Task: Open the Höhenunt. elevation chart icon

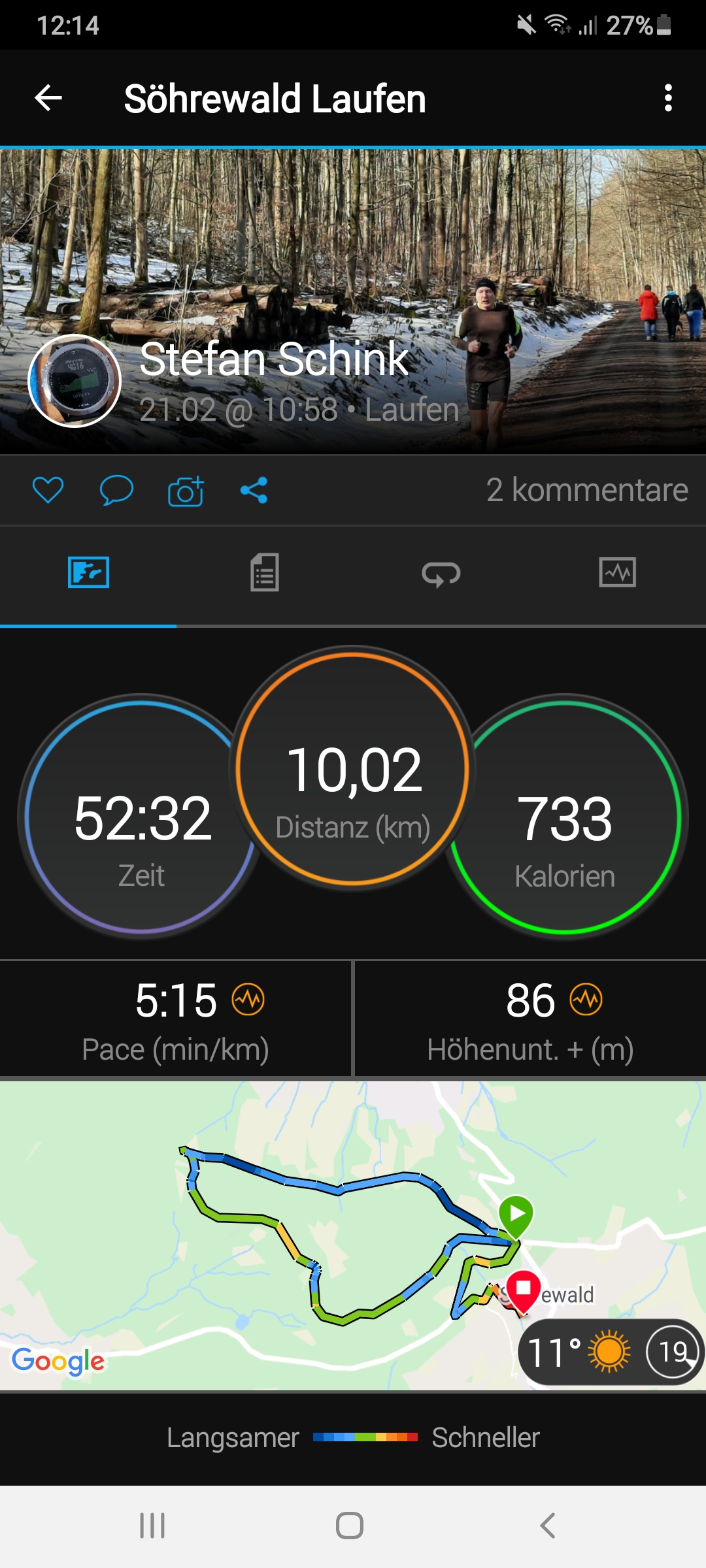Action: click(x=586, y=1000)
